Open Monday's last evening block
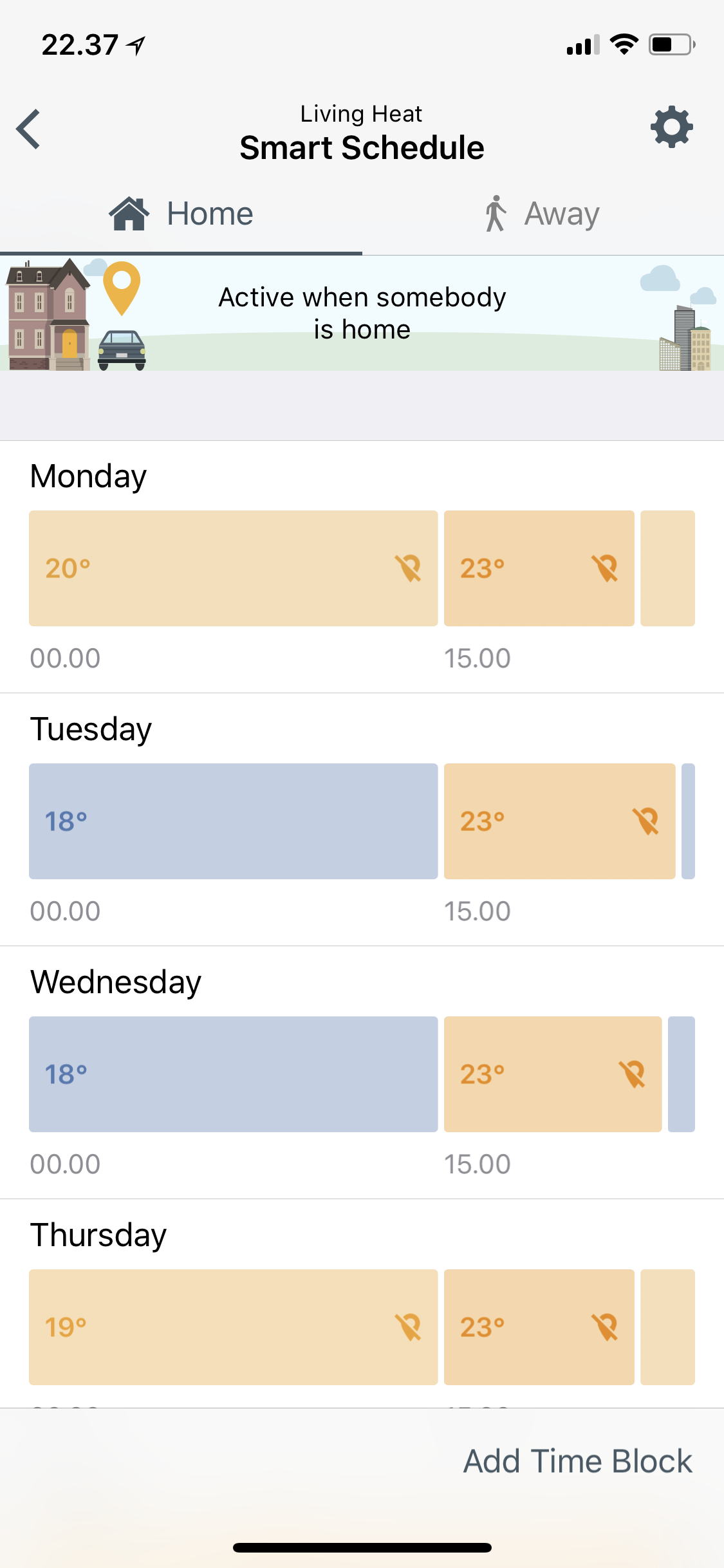This screenshot has width=724, height=1568. pyautogui.click(x=667, y=568)
